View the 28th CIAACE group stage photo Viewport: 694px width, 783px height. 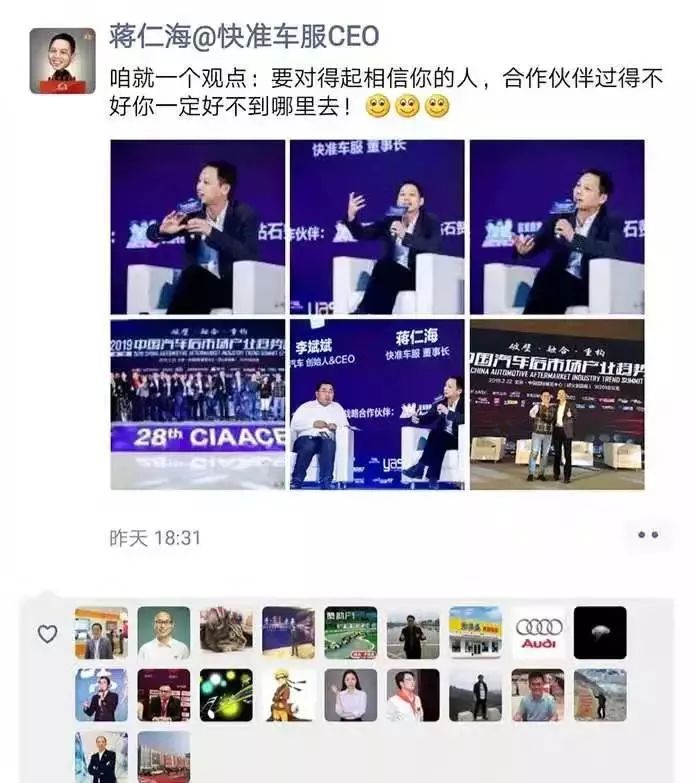[197, 403]
